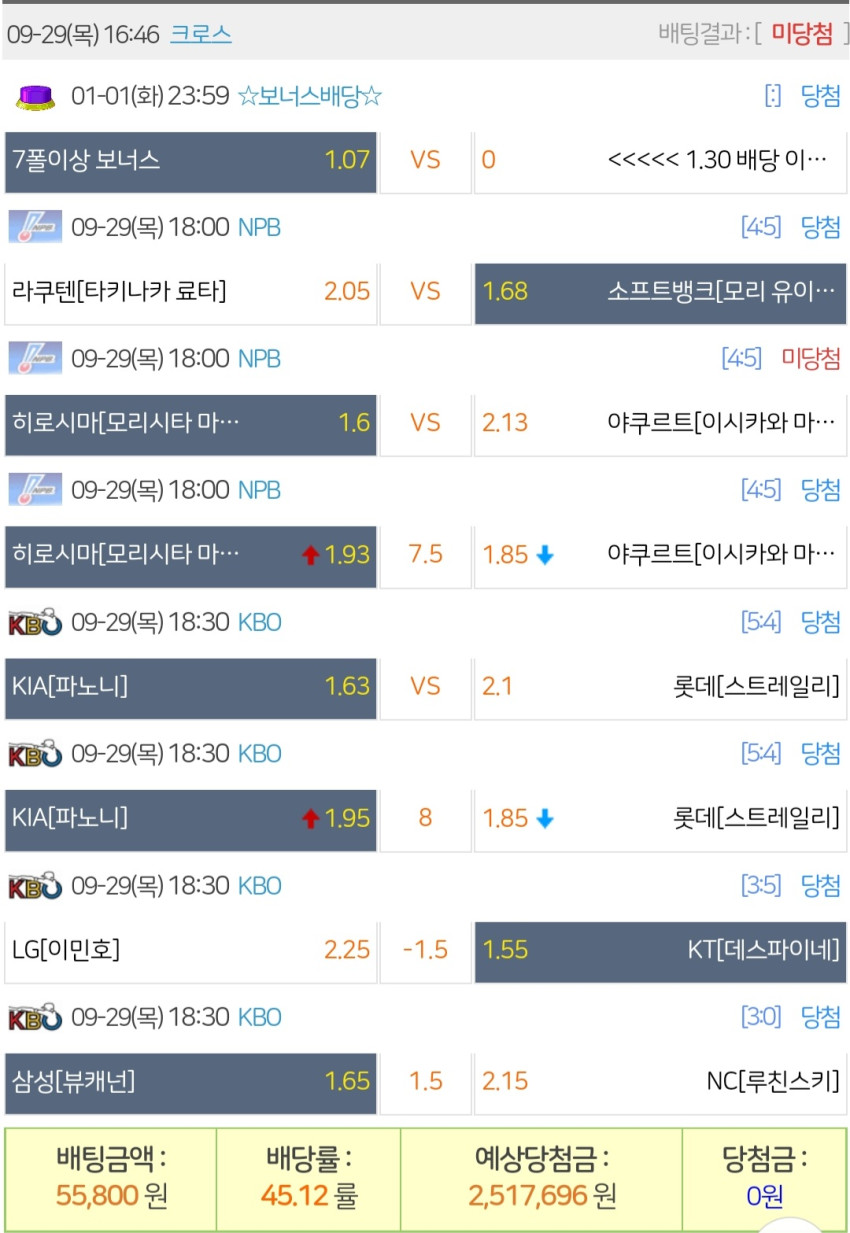Viewport: 850px width, 1233px height.
Task: Open the underlined 크로스 link
Action: [200, 34]
